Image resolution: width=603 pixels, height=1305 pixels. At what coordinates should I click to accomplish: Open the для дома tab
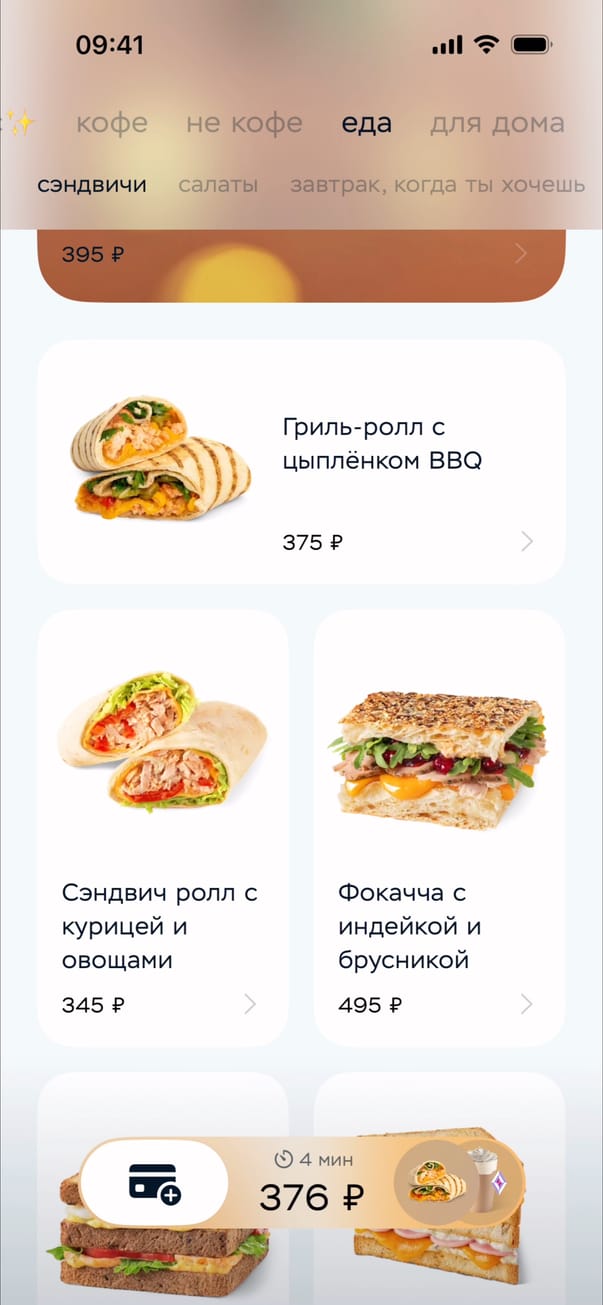[497, 124]
